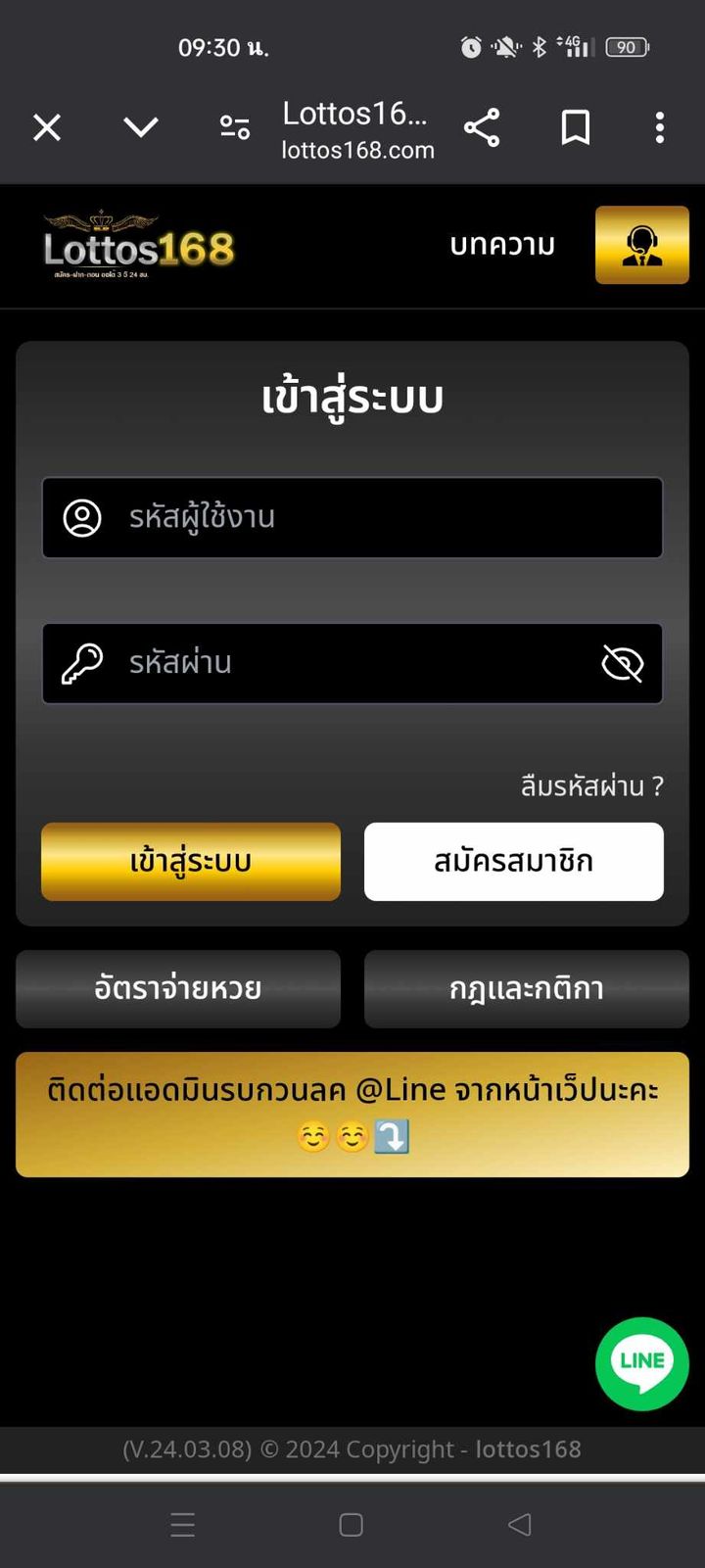The height and width of the screenshot is (1568, 705).
Task: Tap the gold เข้าสู่ระบบ login button
Action: click(x=191, y=861)
